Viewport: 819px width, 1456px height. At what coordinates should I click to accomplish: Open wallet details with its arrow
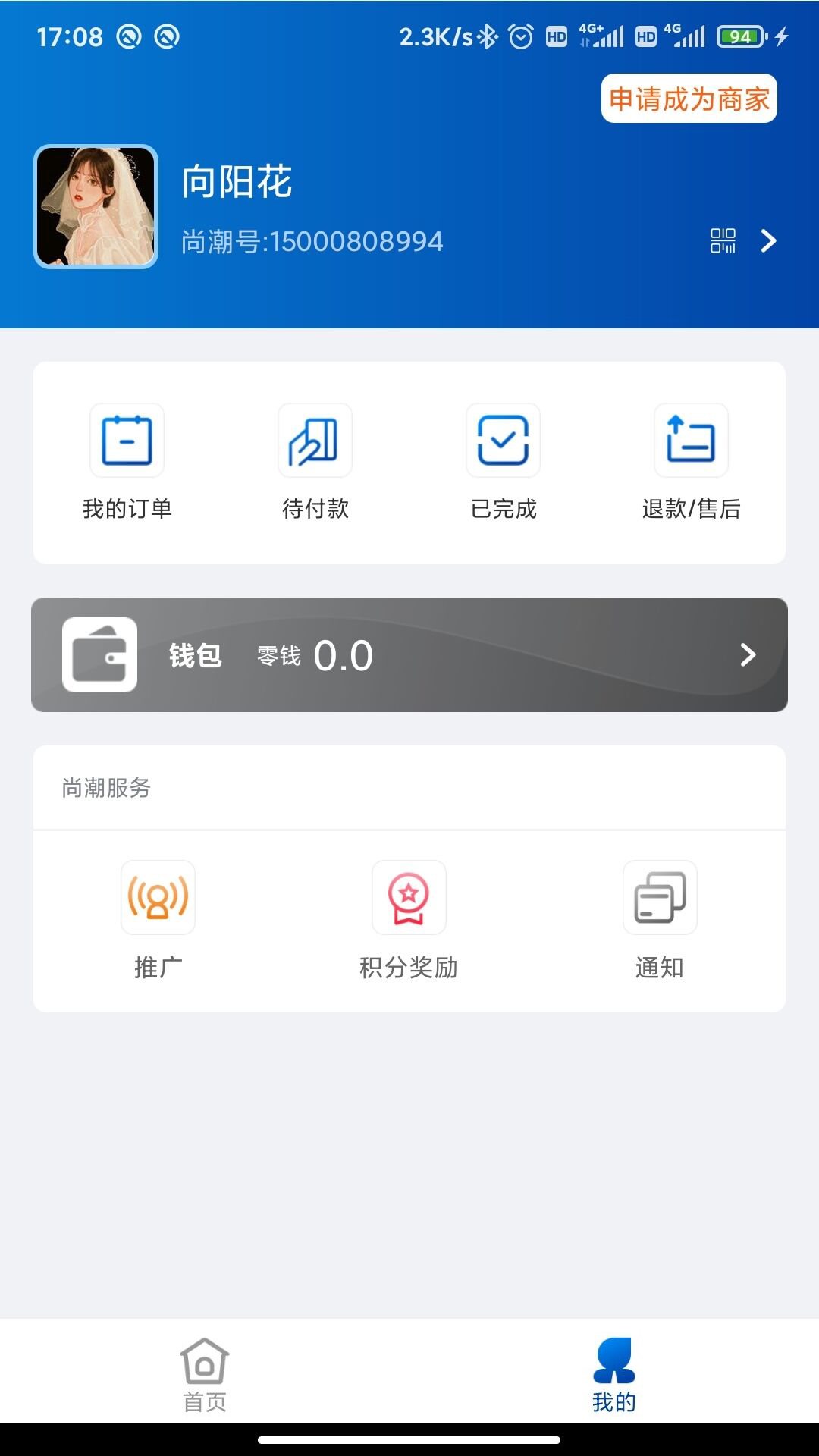pyautogui.click(x=749, y=655)
